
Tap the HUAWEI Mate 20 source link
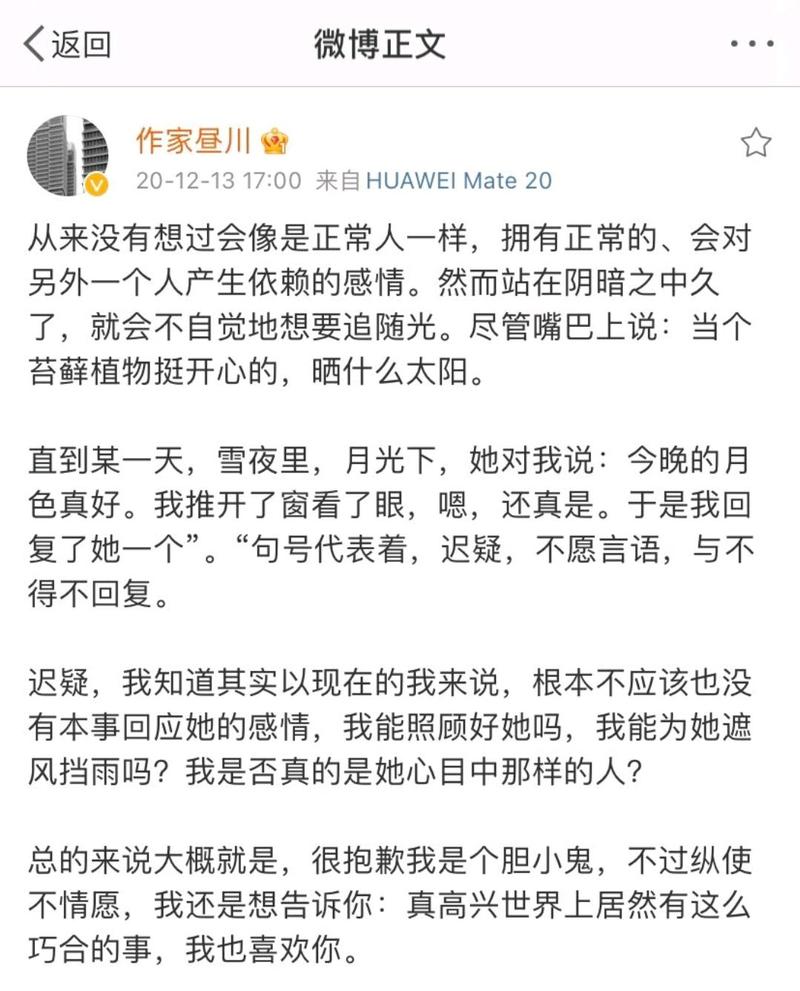pyautogui.click(x=459, y=180)
